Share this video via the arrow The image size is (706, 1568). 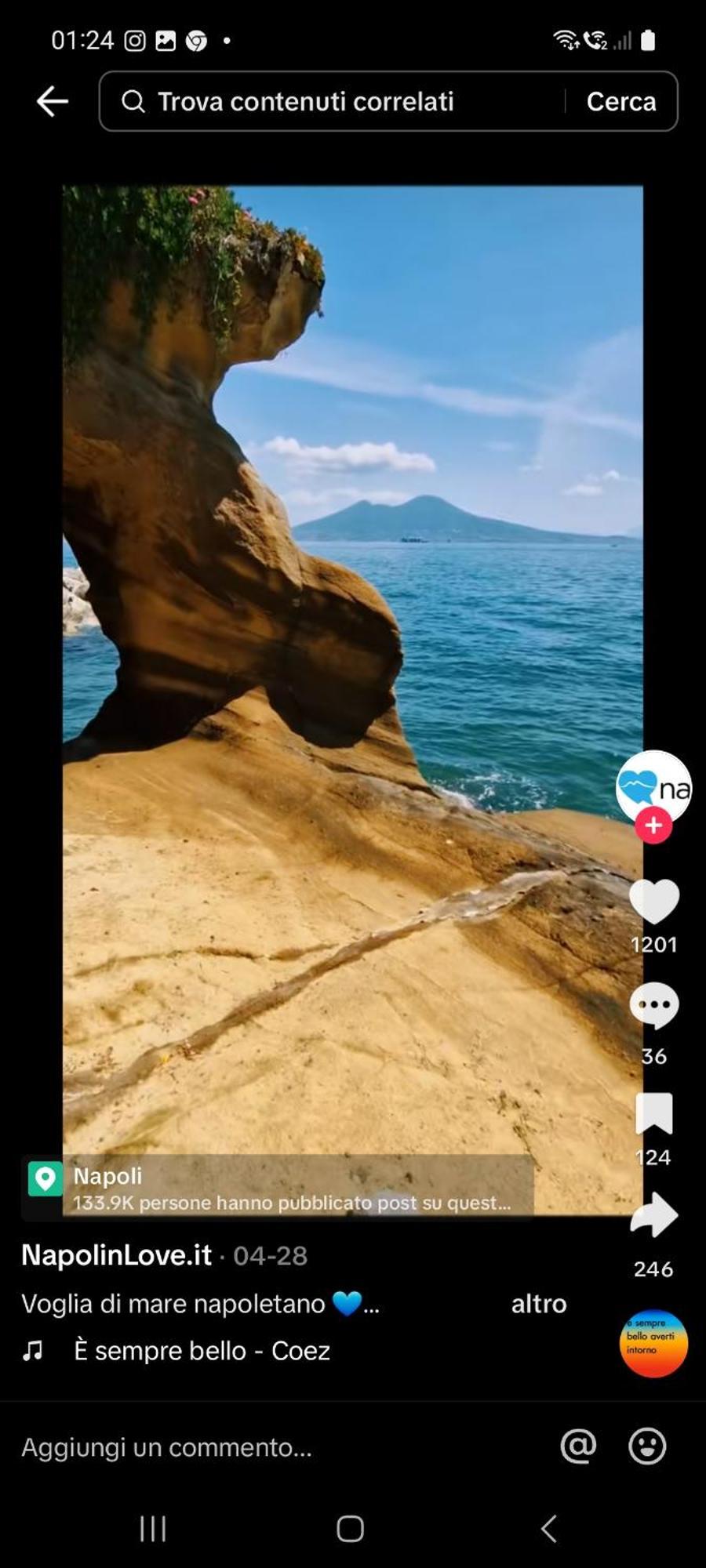[653, 1216]
